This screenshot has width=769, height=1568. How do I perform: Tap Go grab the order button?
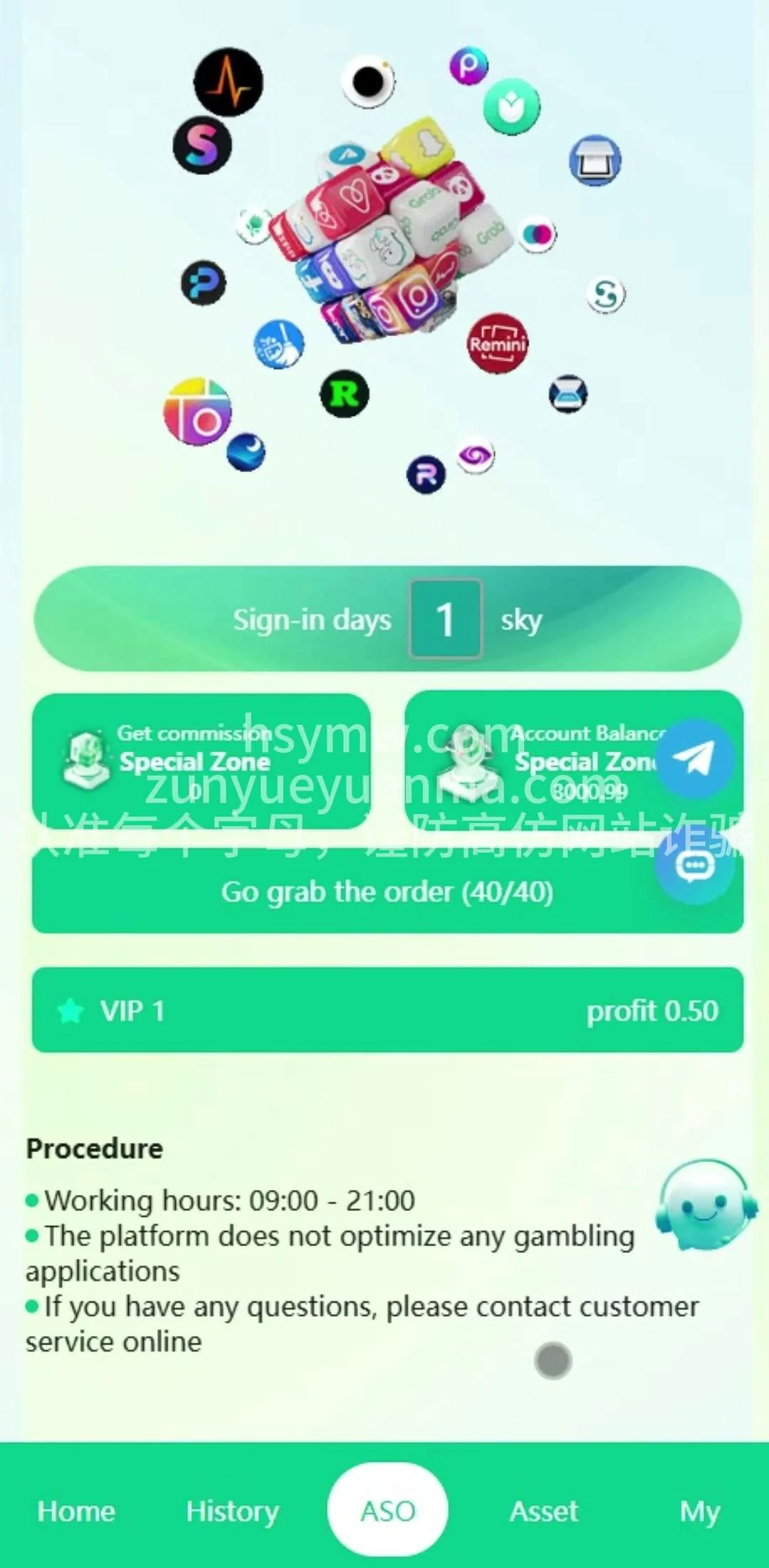point(387,893)
